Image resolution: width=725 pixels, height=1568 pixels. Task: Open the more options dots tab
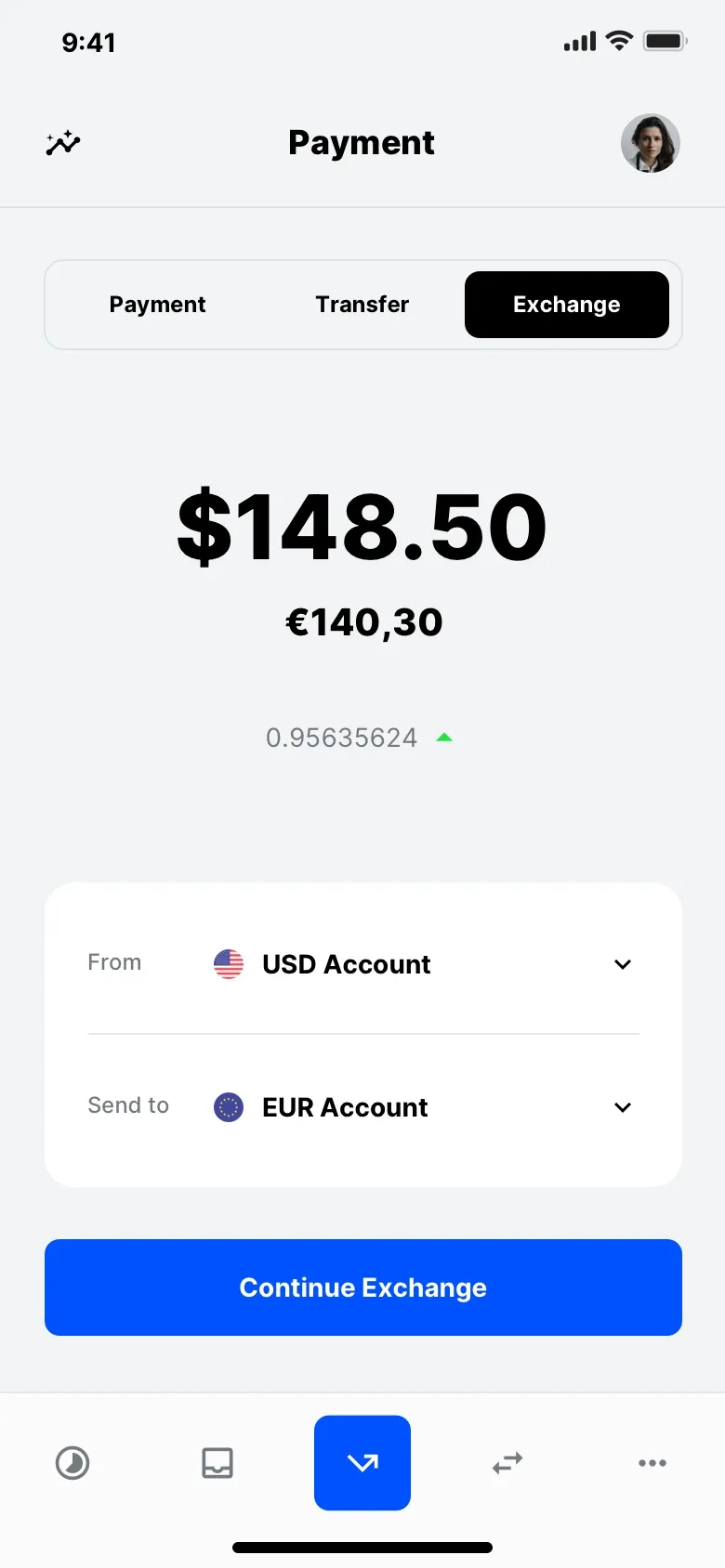[652, 1463]
